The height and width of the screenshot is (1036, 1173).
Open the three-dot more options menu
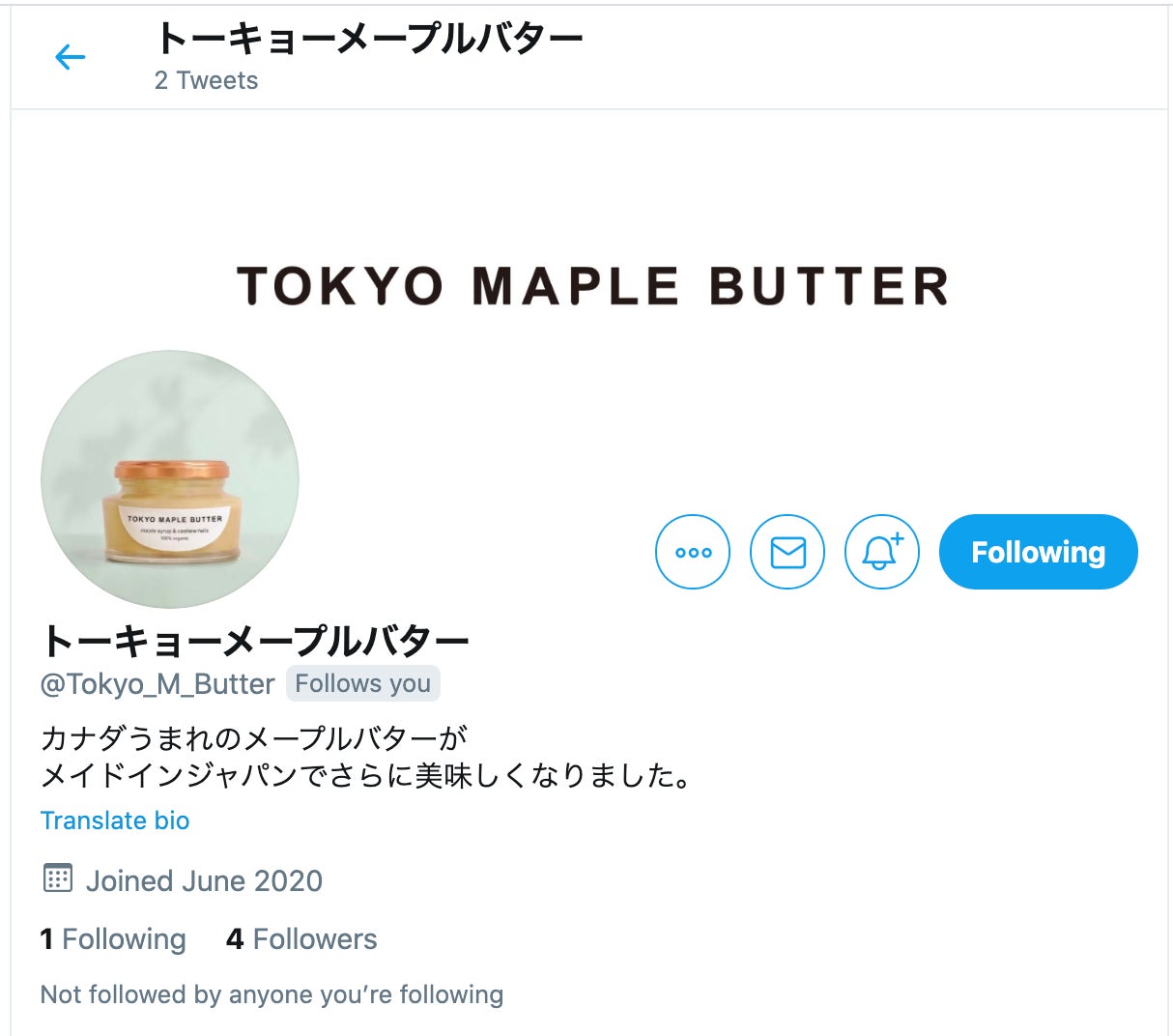pyautogui.click(x=693, y=552)
